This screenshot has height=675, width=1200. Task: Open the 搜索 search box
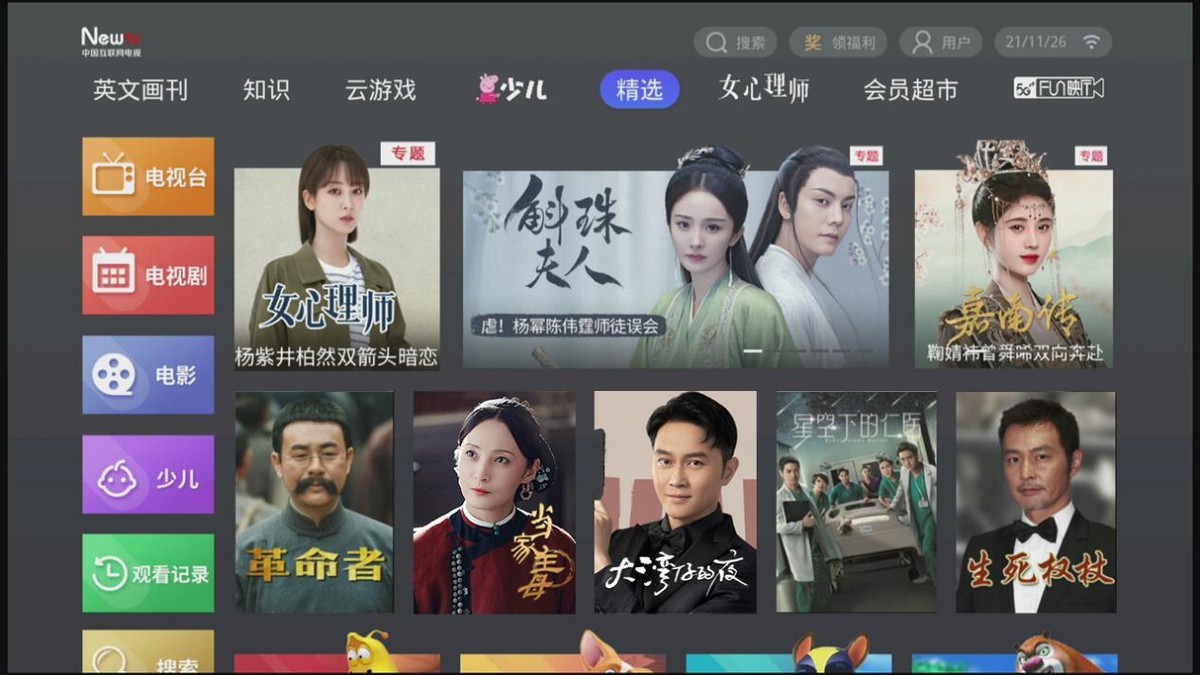tap(736, 43)
